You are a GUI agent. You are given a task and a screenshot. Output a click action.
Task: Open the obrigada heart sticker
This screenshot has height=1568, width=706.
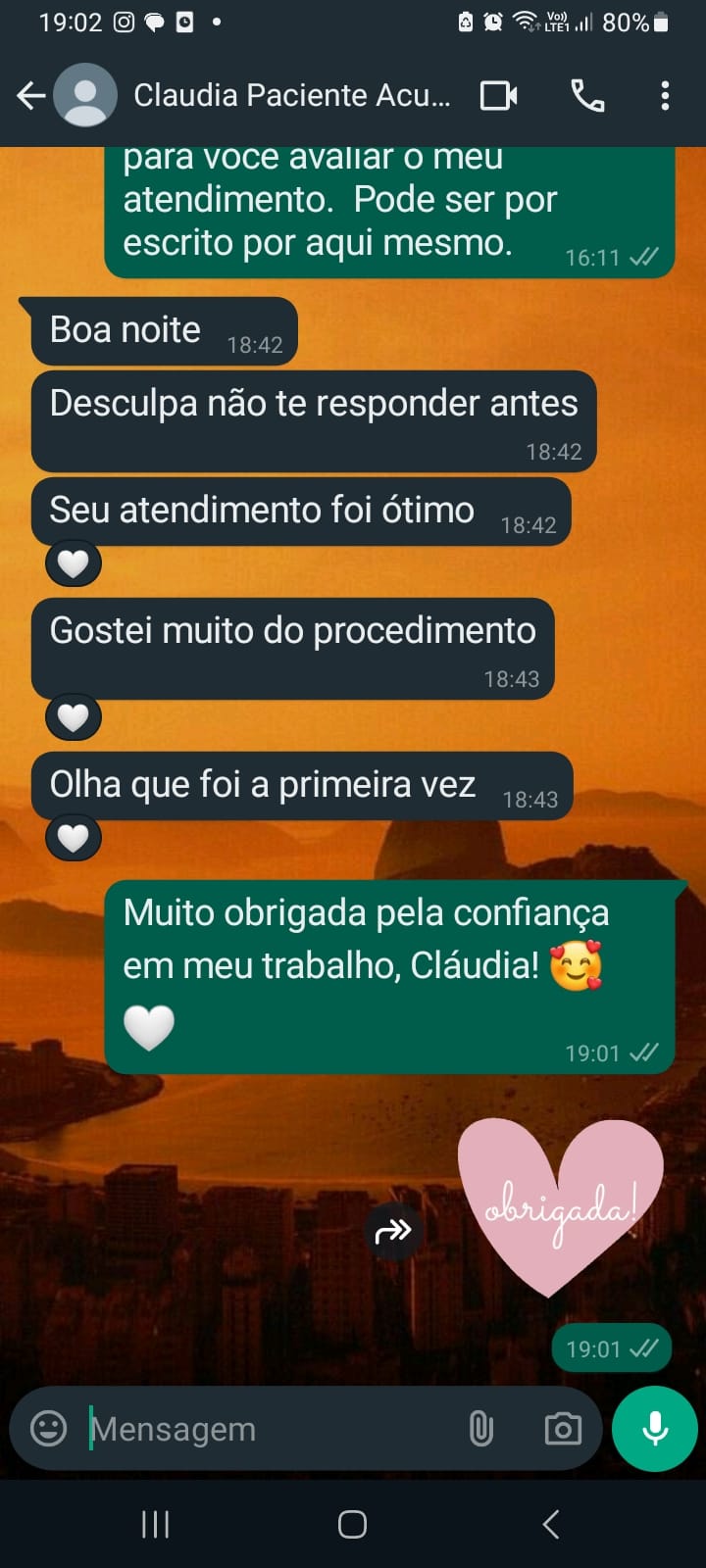click(x=561, y=1205)
